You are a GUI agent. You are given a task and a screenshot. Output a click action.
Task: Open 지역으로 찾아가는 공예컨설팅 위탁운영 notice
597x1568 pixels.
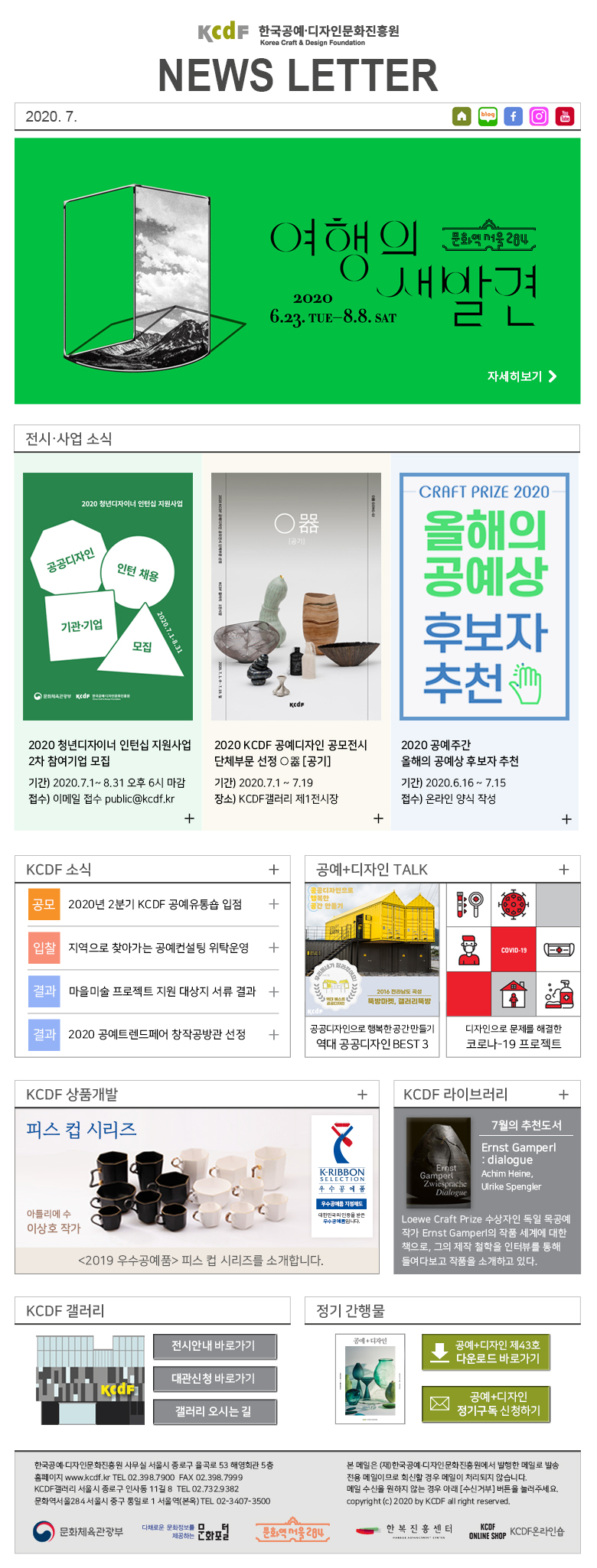coord(158,948)
